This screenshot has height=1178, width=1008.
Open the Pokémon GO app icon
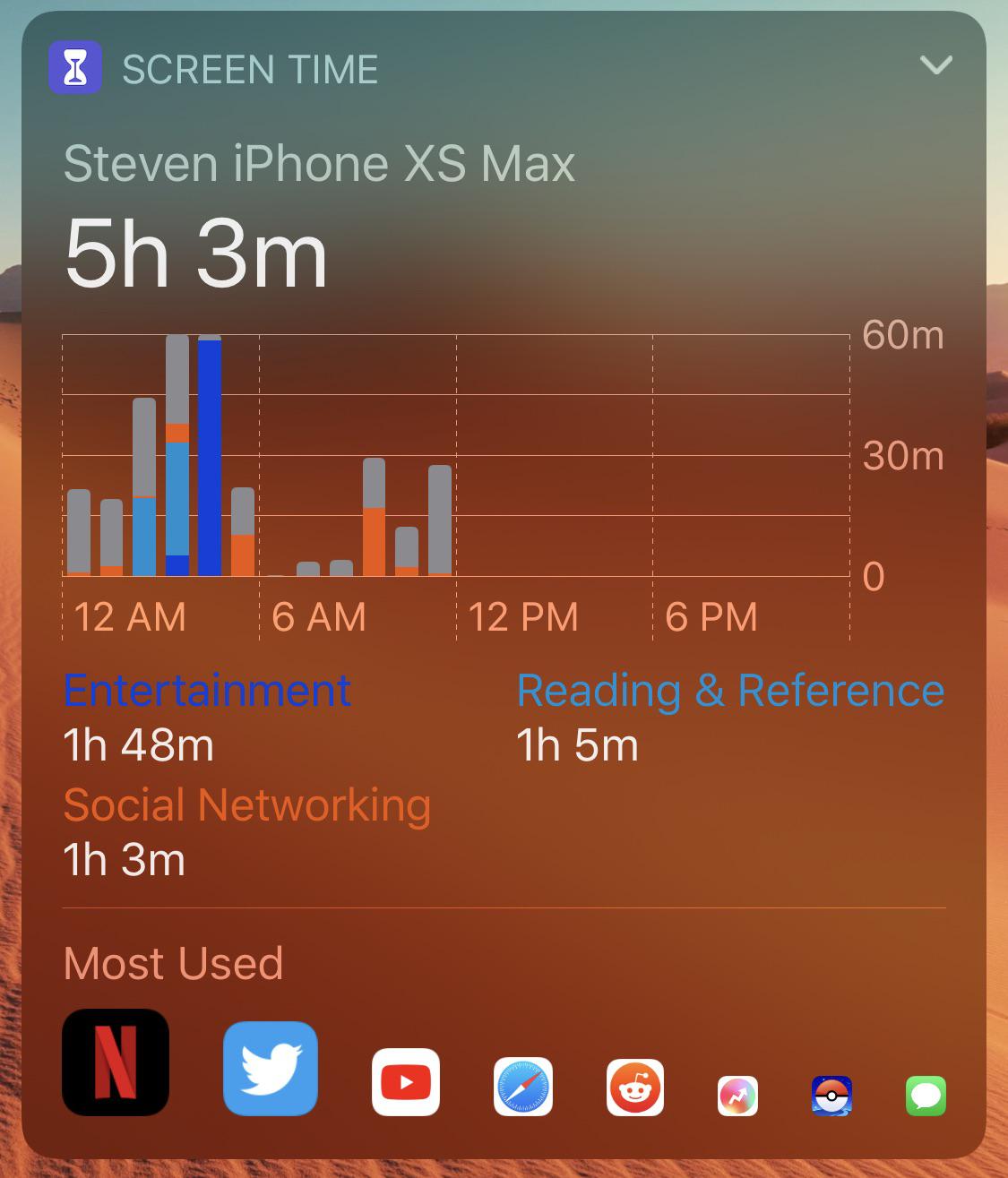pos(833,1095)
